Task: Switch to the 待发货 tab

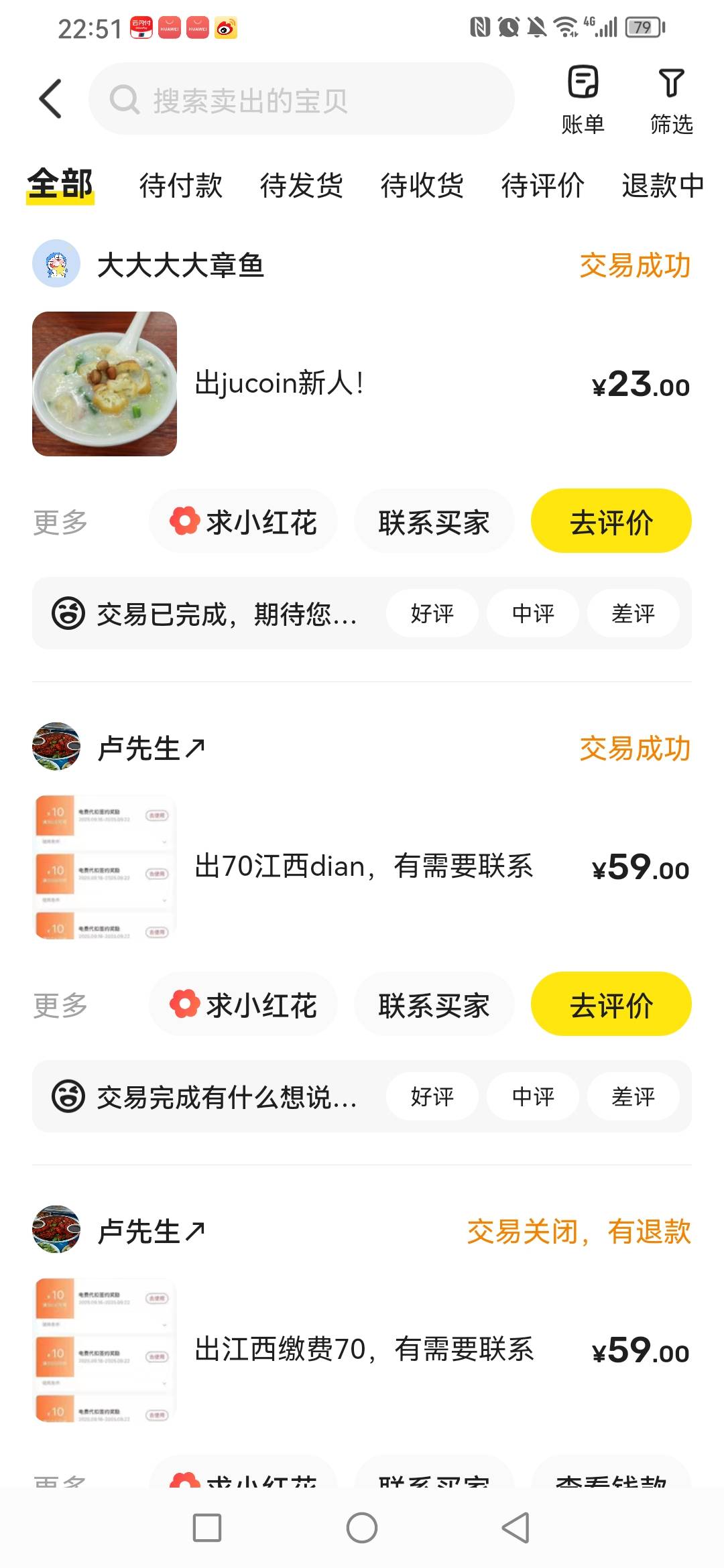Action: tap(302, 186)
